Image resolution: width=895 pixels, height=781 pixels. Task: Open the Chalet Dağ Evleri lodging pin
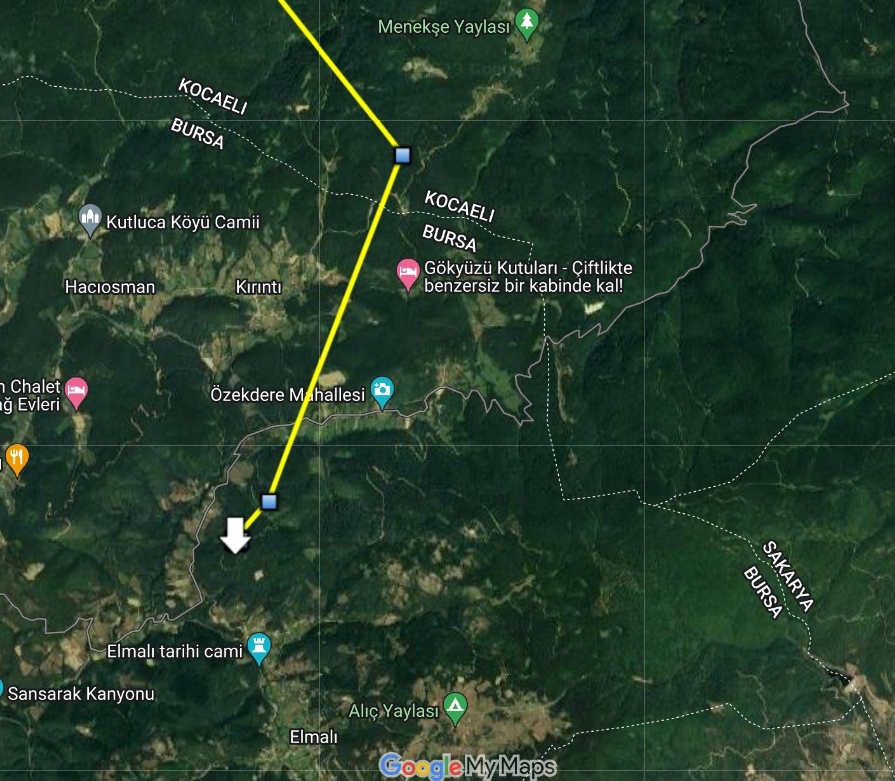point(77,391)
